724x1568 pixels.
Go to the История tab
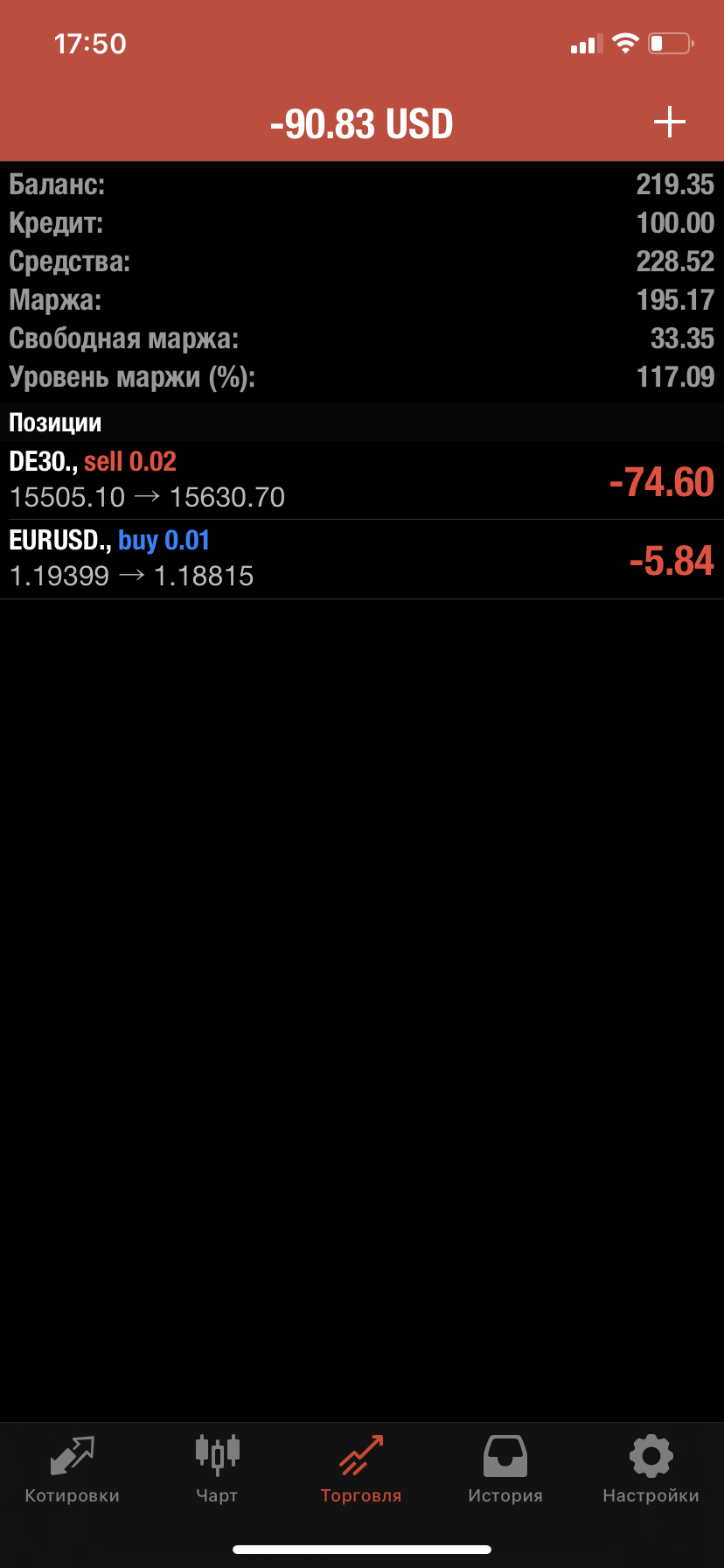pos(505,1470)
